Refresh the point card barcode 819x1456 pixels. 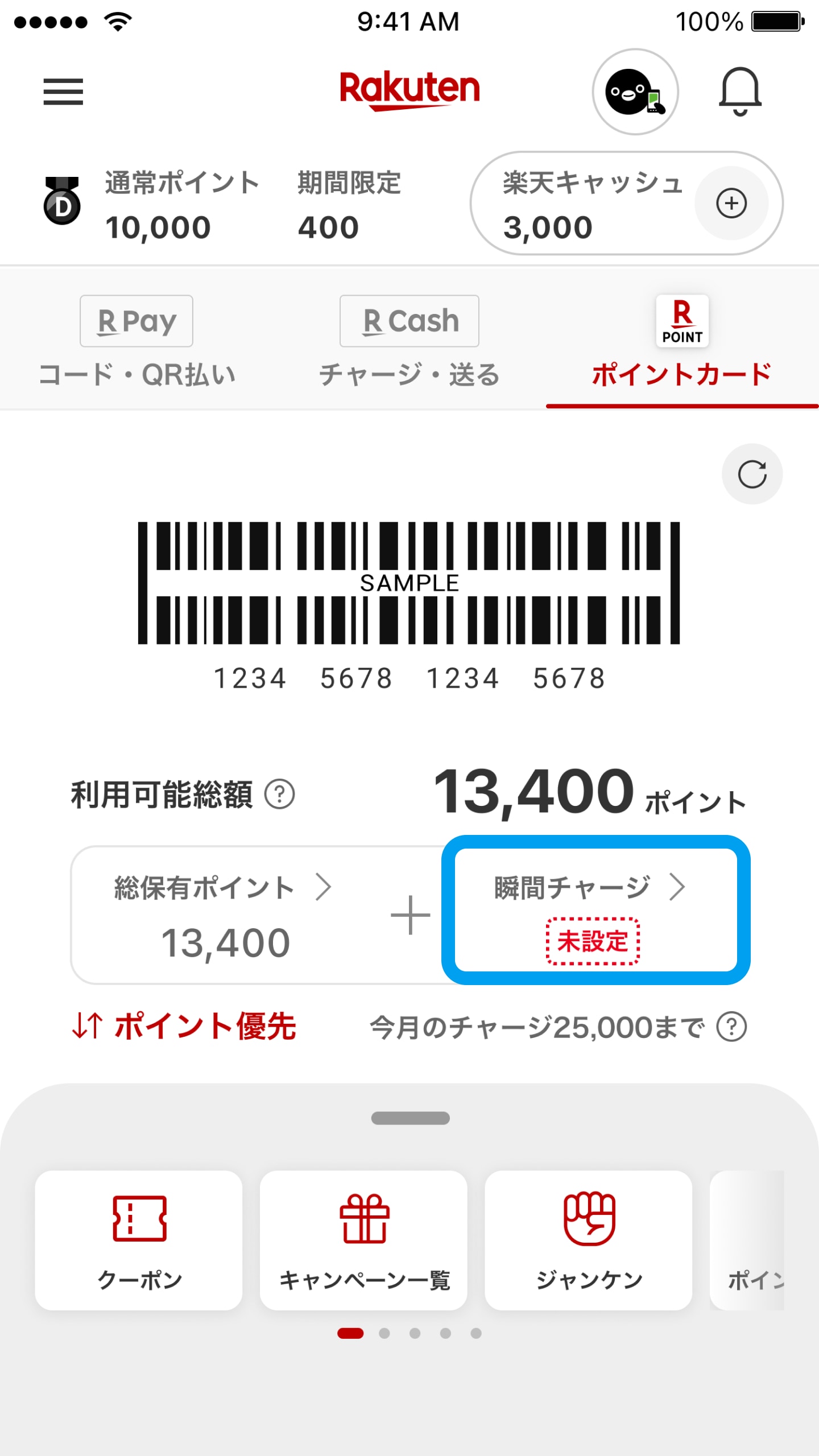pyautogui.click(x=752, y=474)
